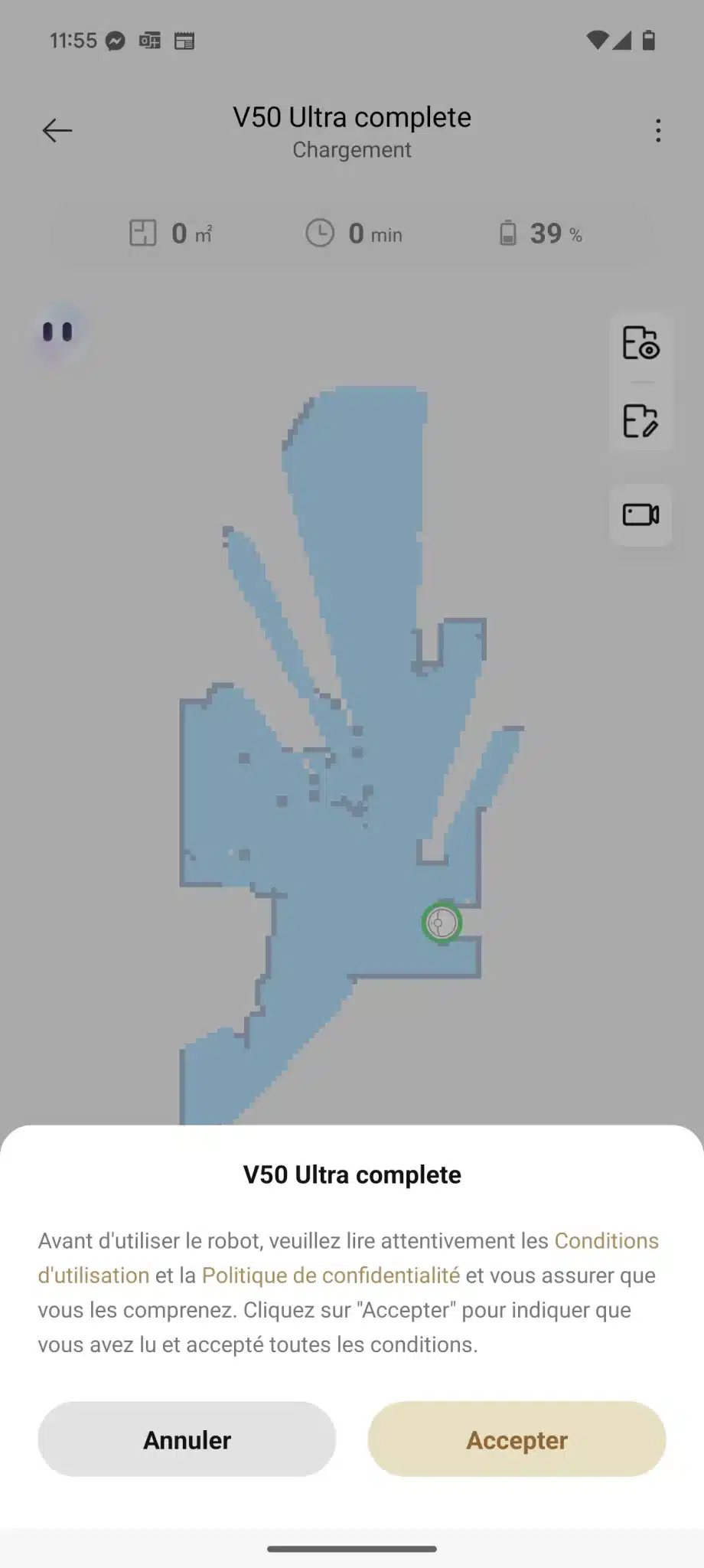
Task: Go back using the top arrow
Action: (57, 130)
